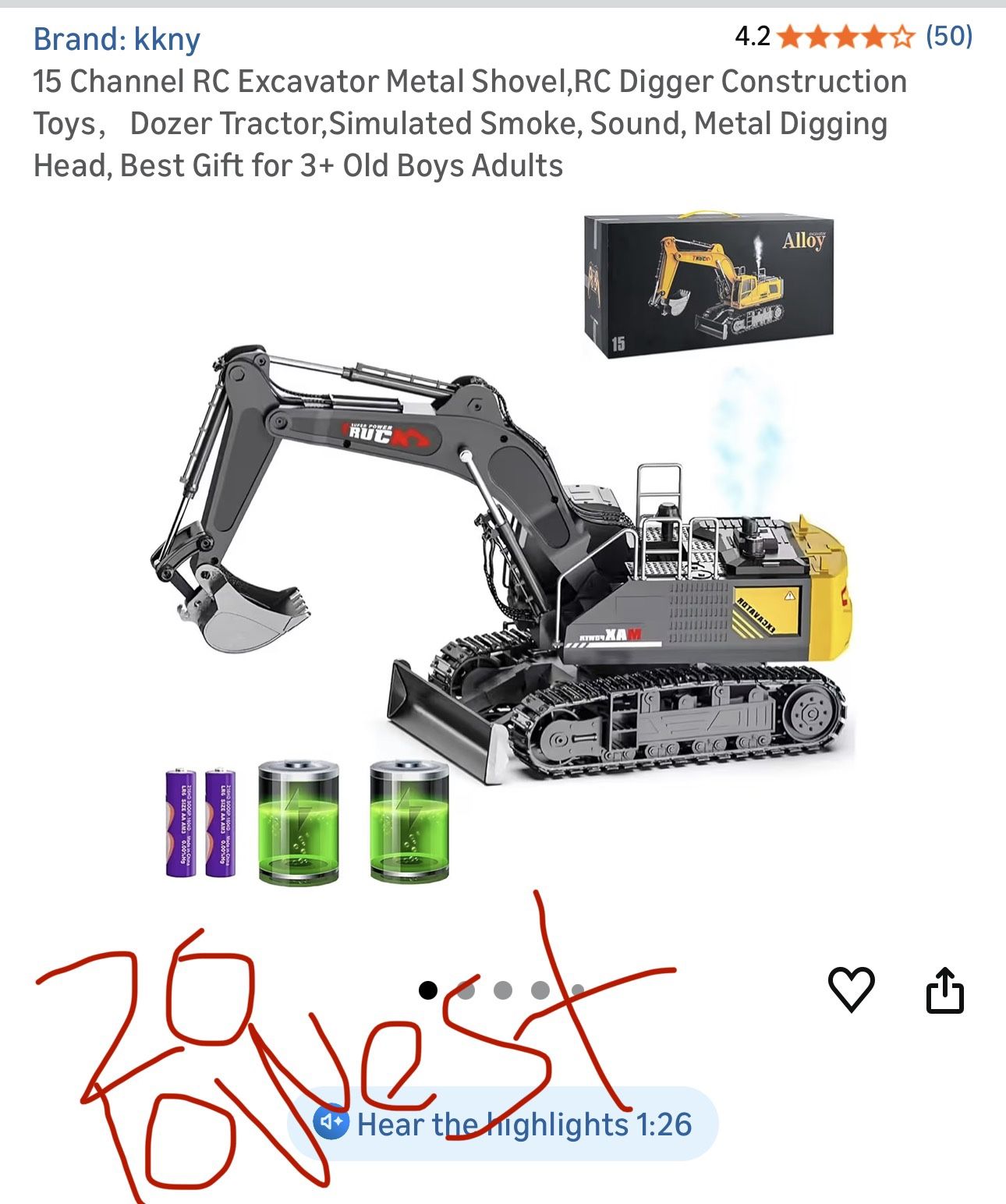Play Hear the highlights audio

(x=503, y=1124)
